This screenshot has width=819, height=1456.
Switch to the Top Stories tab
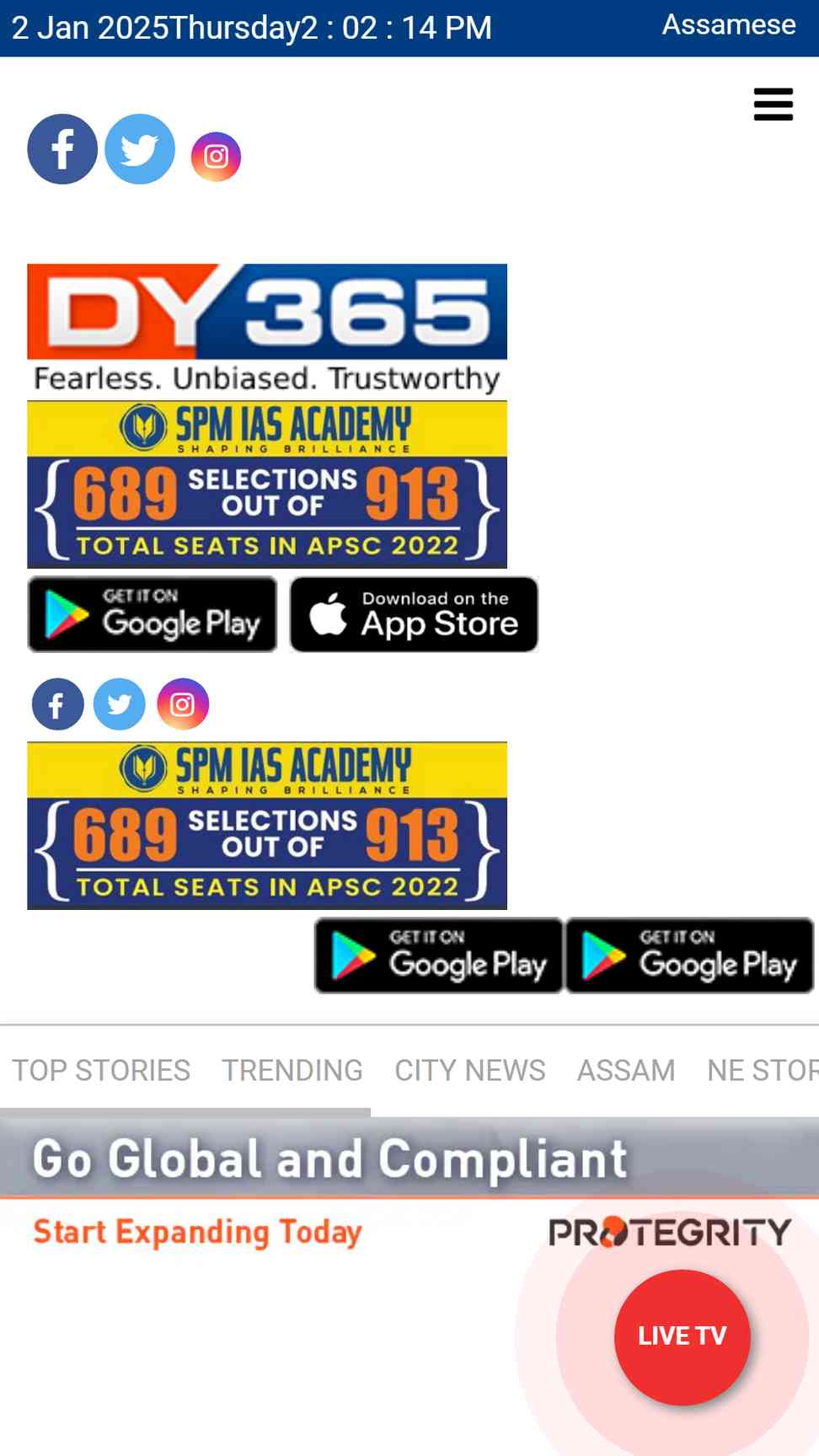[101, 1070]
